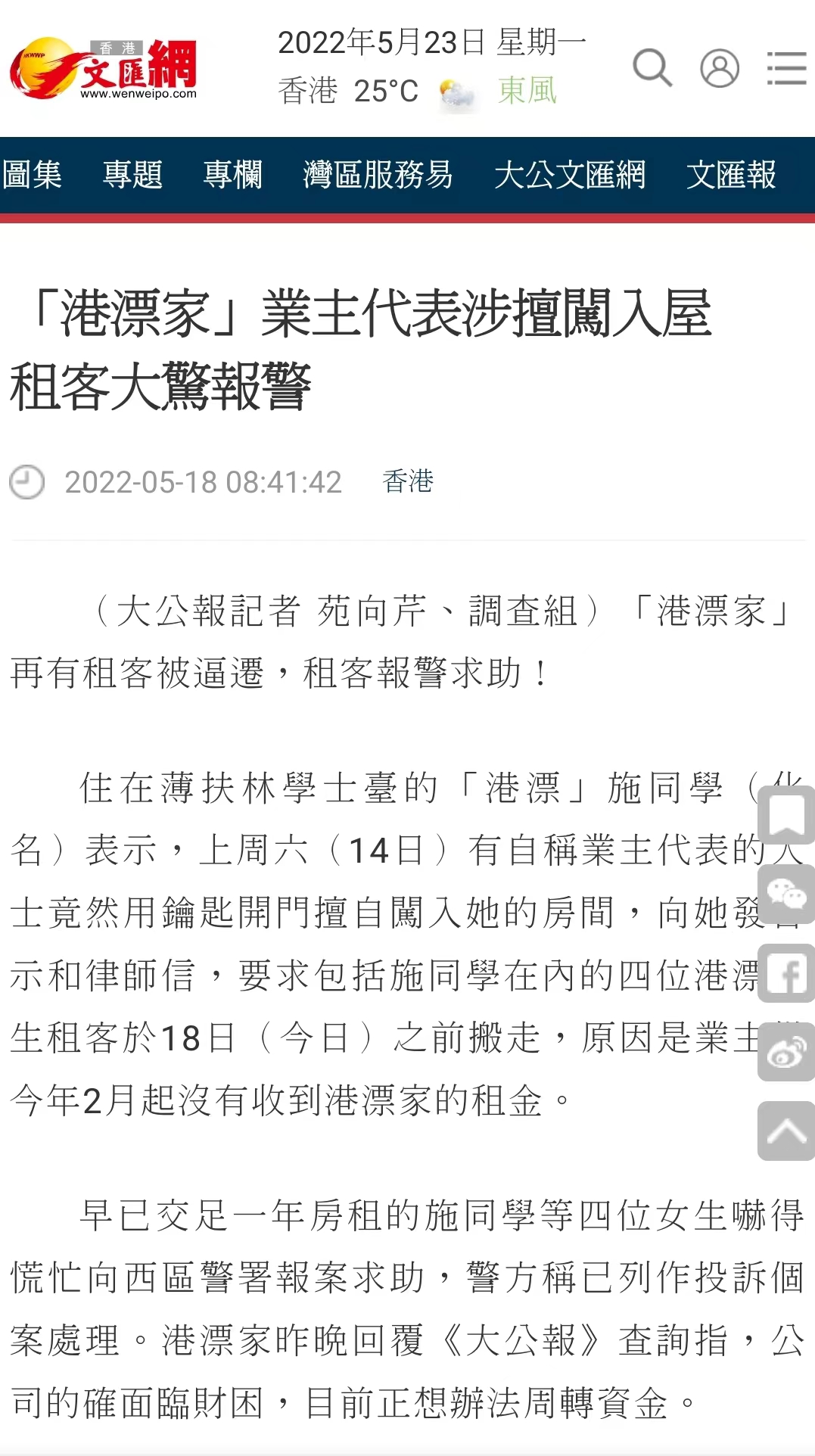815x1456 pixels.
Task: Share the article via WeChat
Action: (x=786, y=894)
